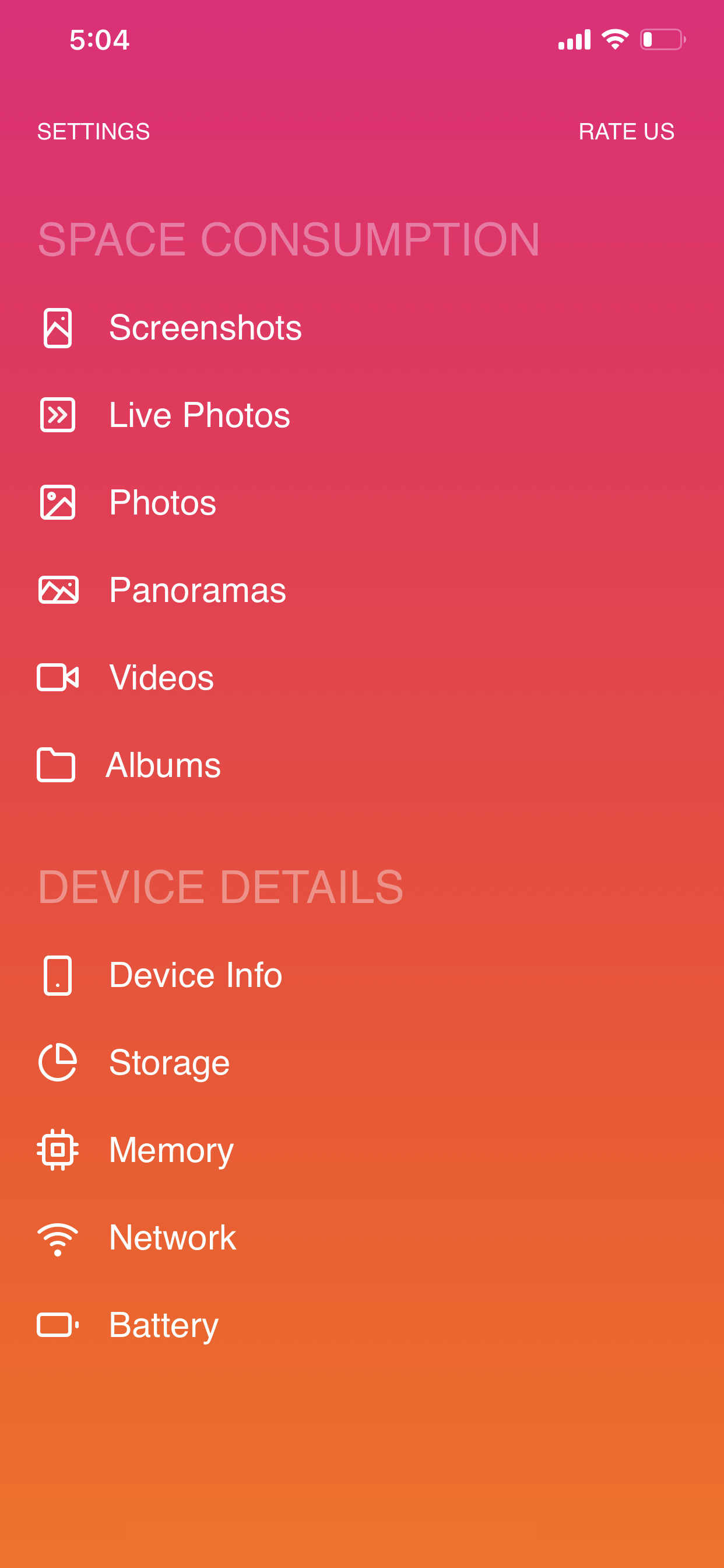Image resolution: width=724 pixels, height=1568 pixels.
Task: Open Settings in the top bar
Action: (93, 131)
